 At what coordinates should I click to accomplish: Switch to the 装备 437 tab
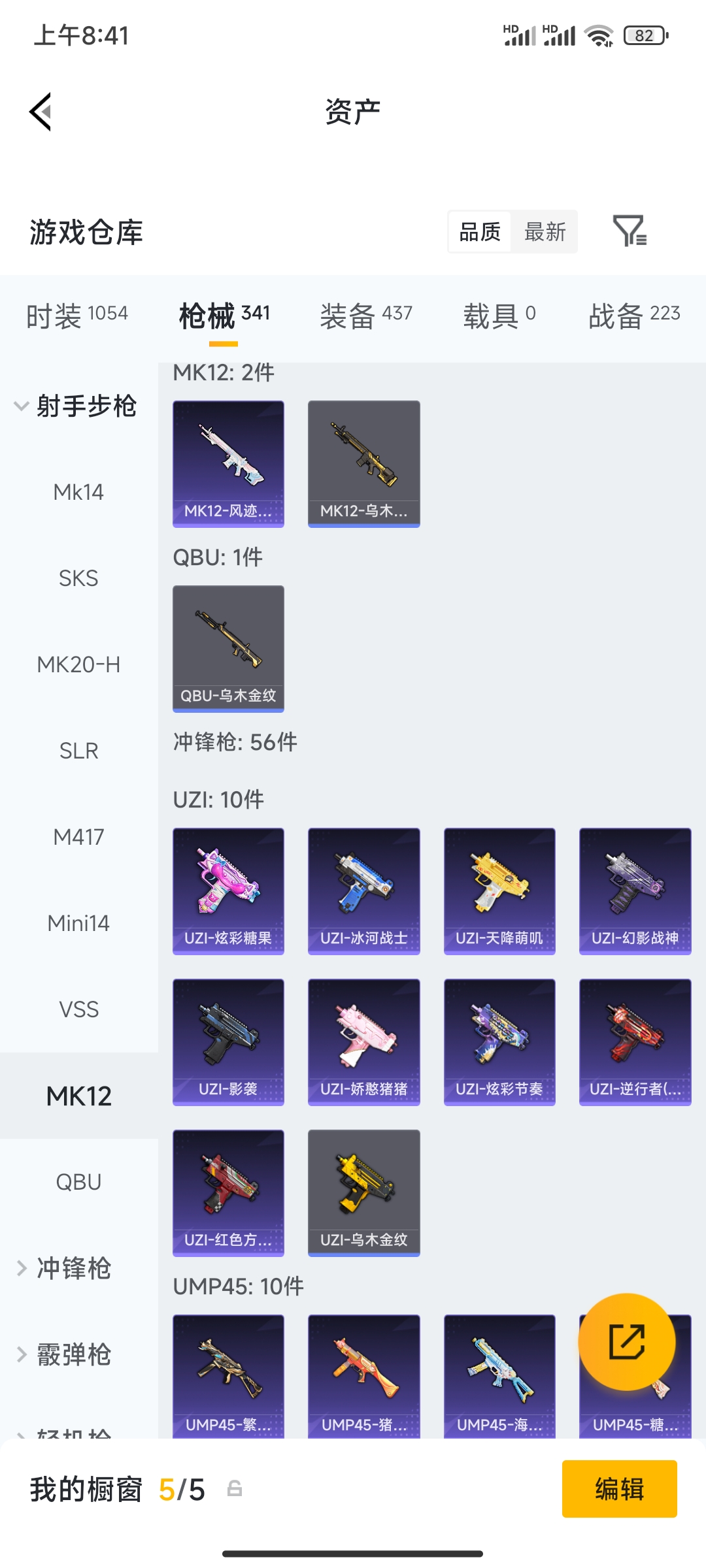point(366,316)
